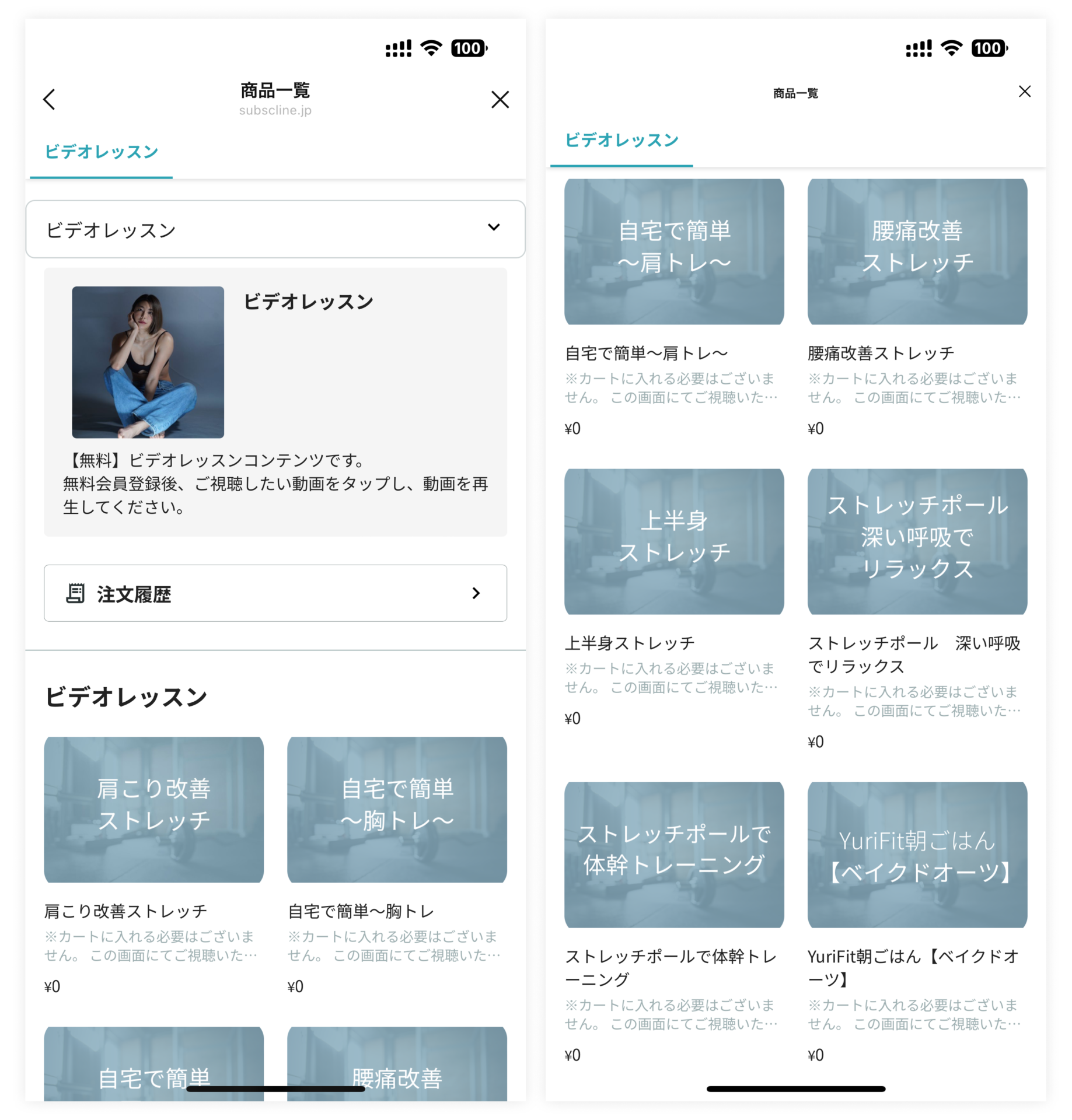Open the 自宅で簡単〜胸トレ video card
The image size is (1072, 1120).
[x=397, y=809]
